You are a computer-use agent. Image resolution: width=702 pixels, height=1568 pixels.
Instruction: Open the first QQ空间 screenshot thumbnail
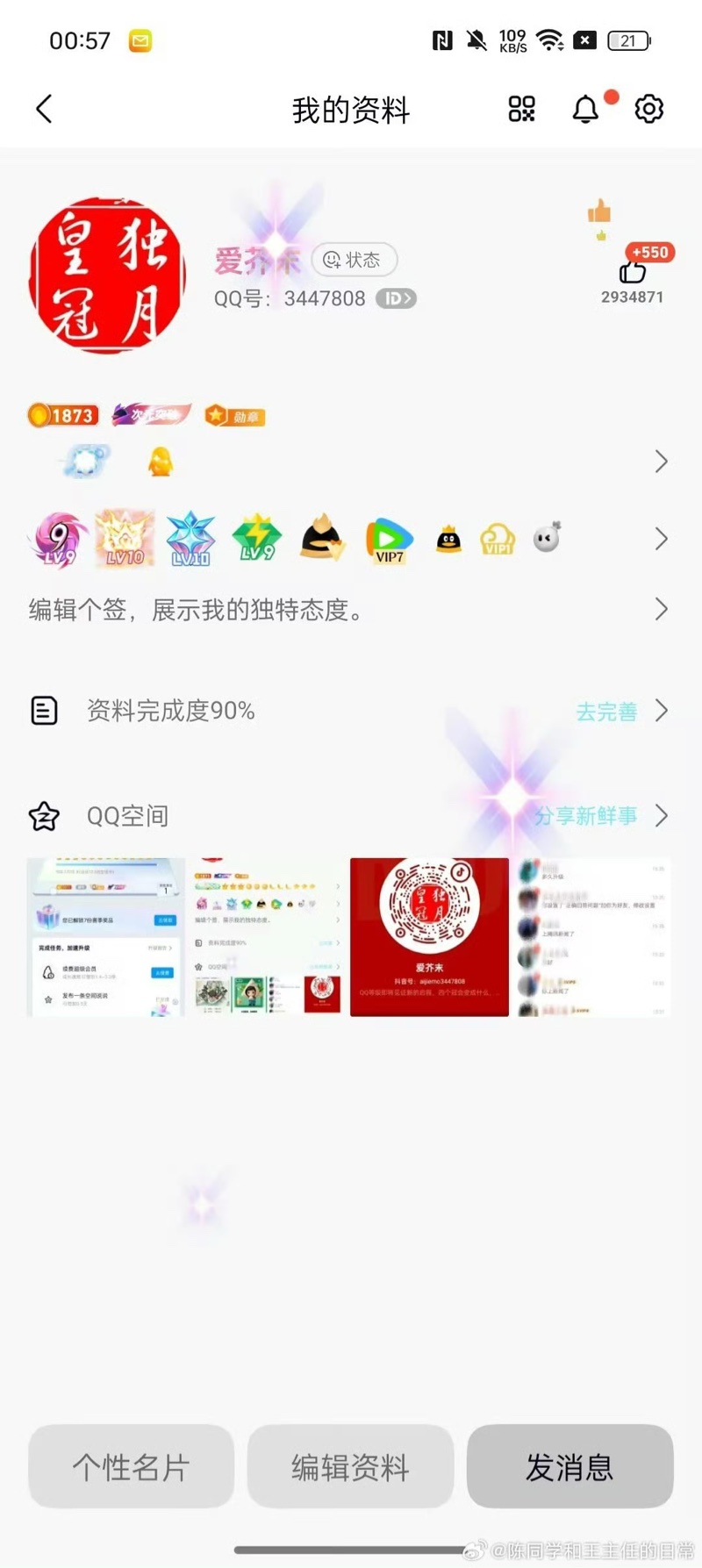pyautogui.click(x=106, y=937)
